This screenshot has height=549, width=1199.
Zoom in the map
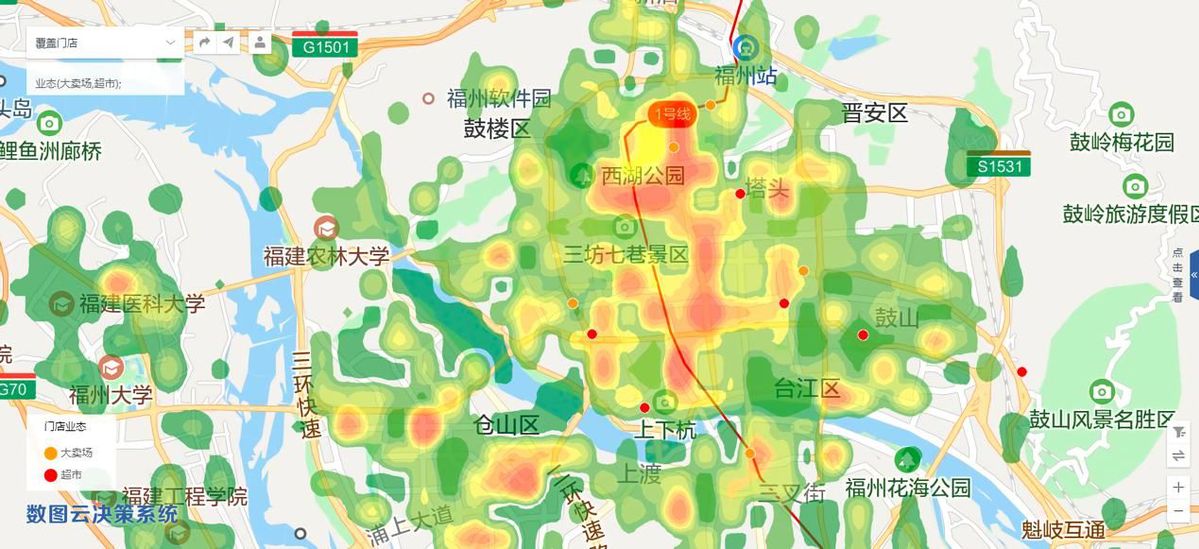coord(1180,487)
